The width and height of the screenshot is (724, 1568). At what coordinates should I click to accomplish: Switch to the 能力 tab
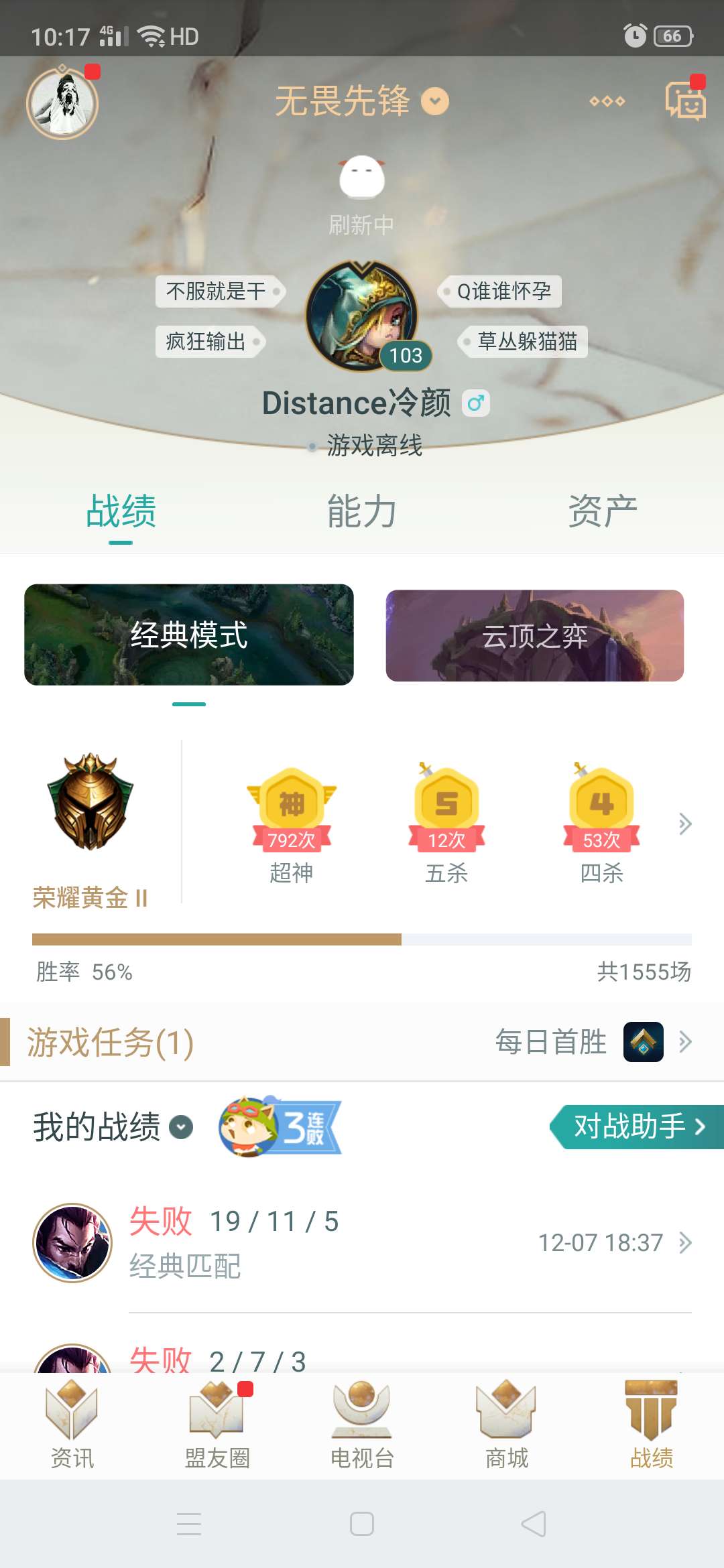tap(361, 511)
